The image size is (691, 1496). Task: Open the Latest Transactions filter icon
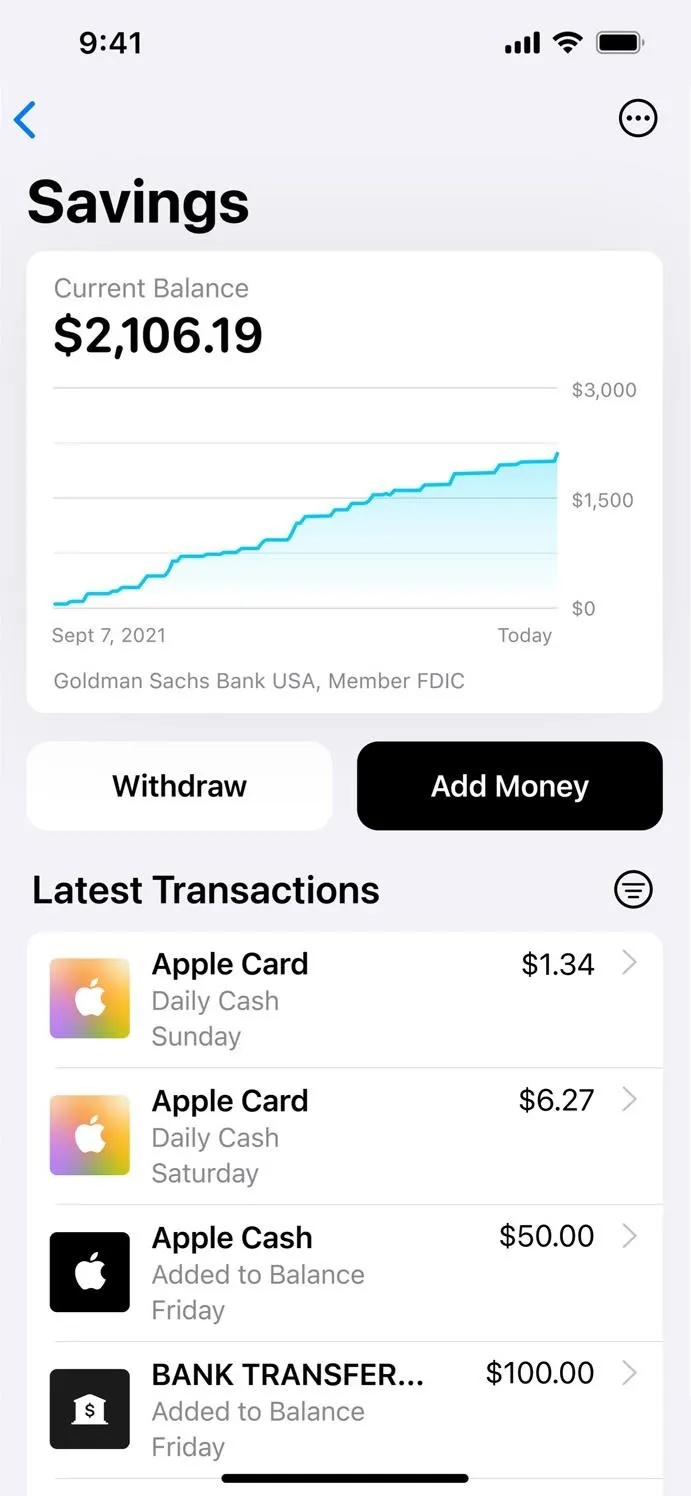click(633, 889)
